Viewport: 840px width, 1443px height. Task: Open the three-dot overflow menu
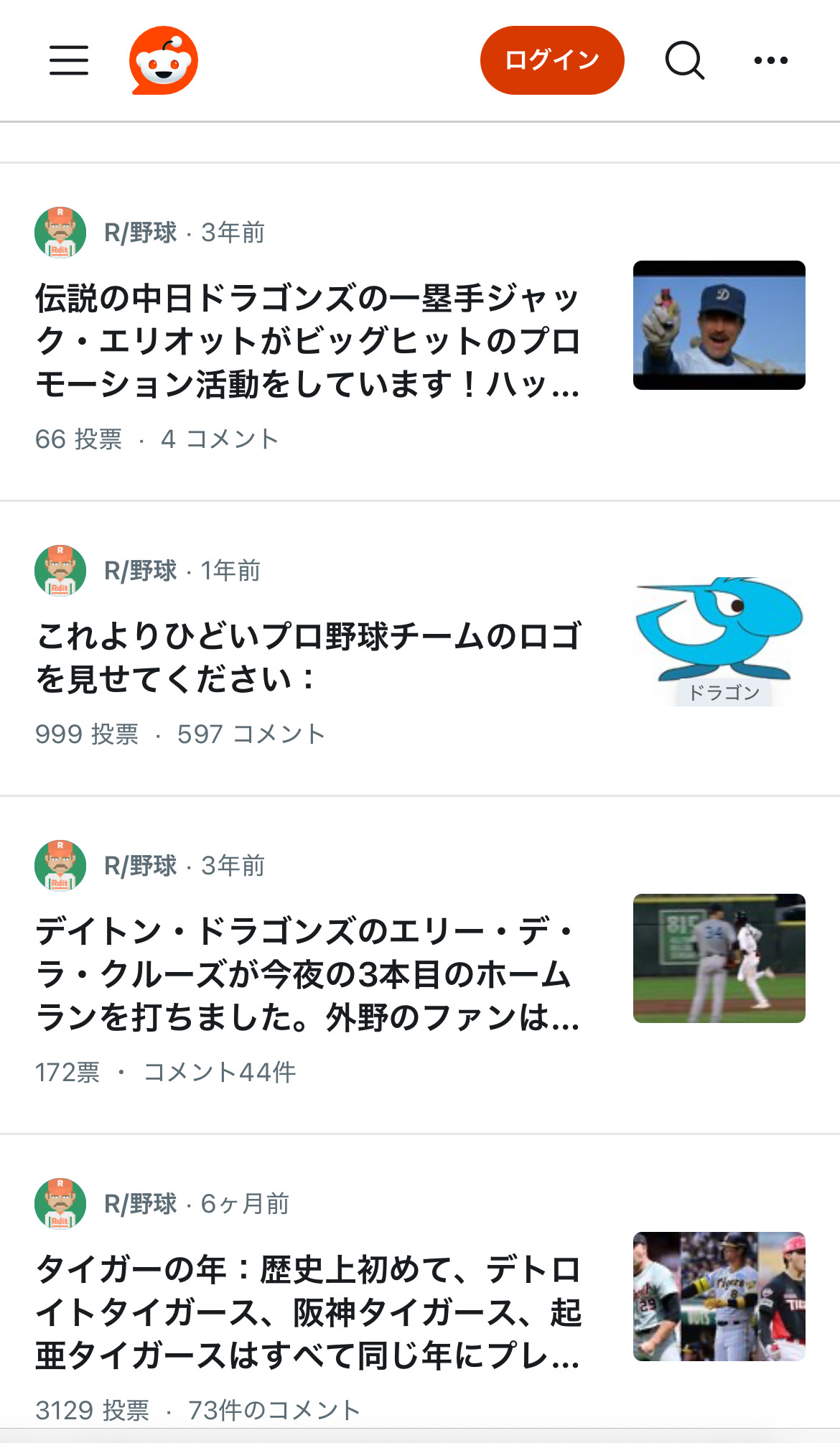(x=771, y=60)
